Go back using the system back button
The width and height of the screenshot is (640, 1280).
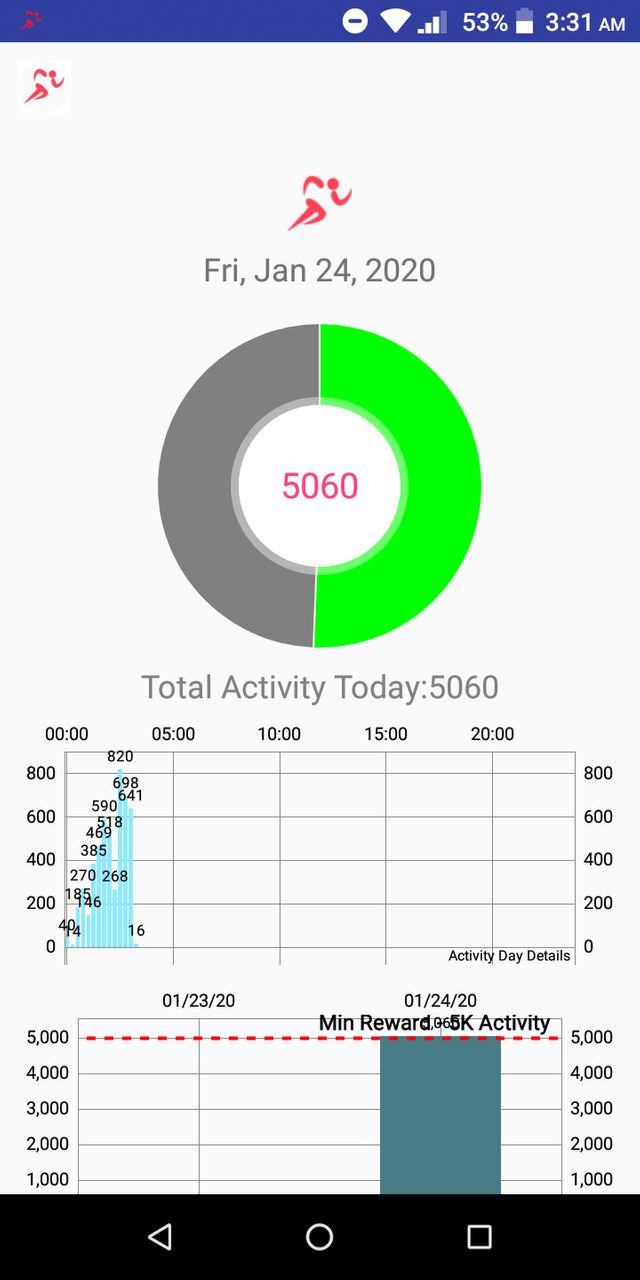160,1237
